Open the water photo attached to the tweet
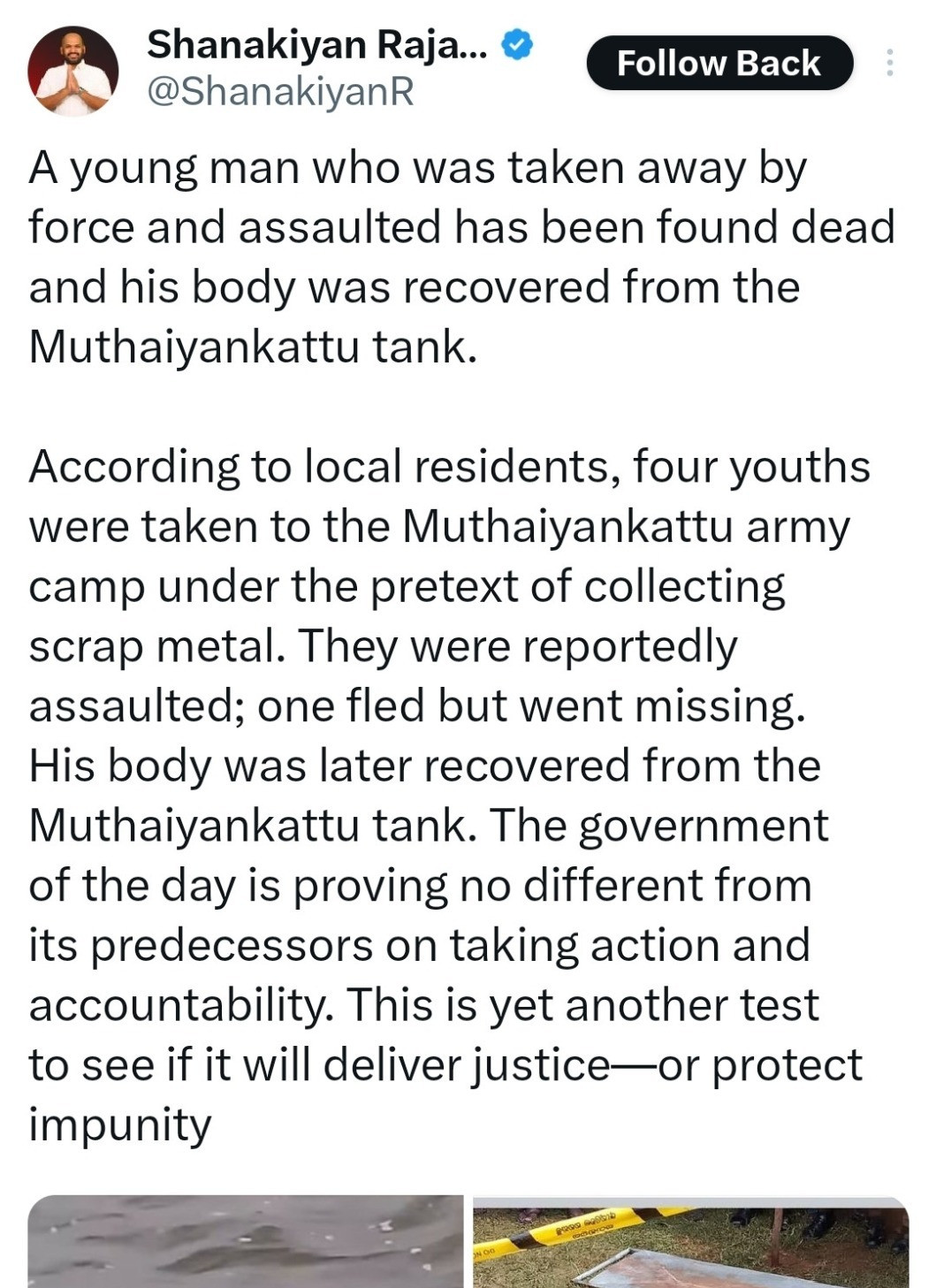The width and height of the screenshot is (936, 1288). (246, 1241)
